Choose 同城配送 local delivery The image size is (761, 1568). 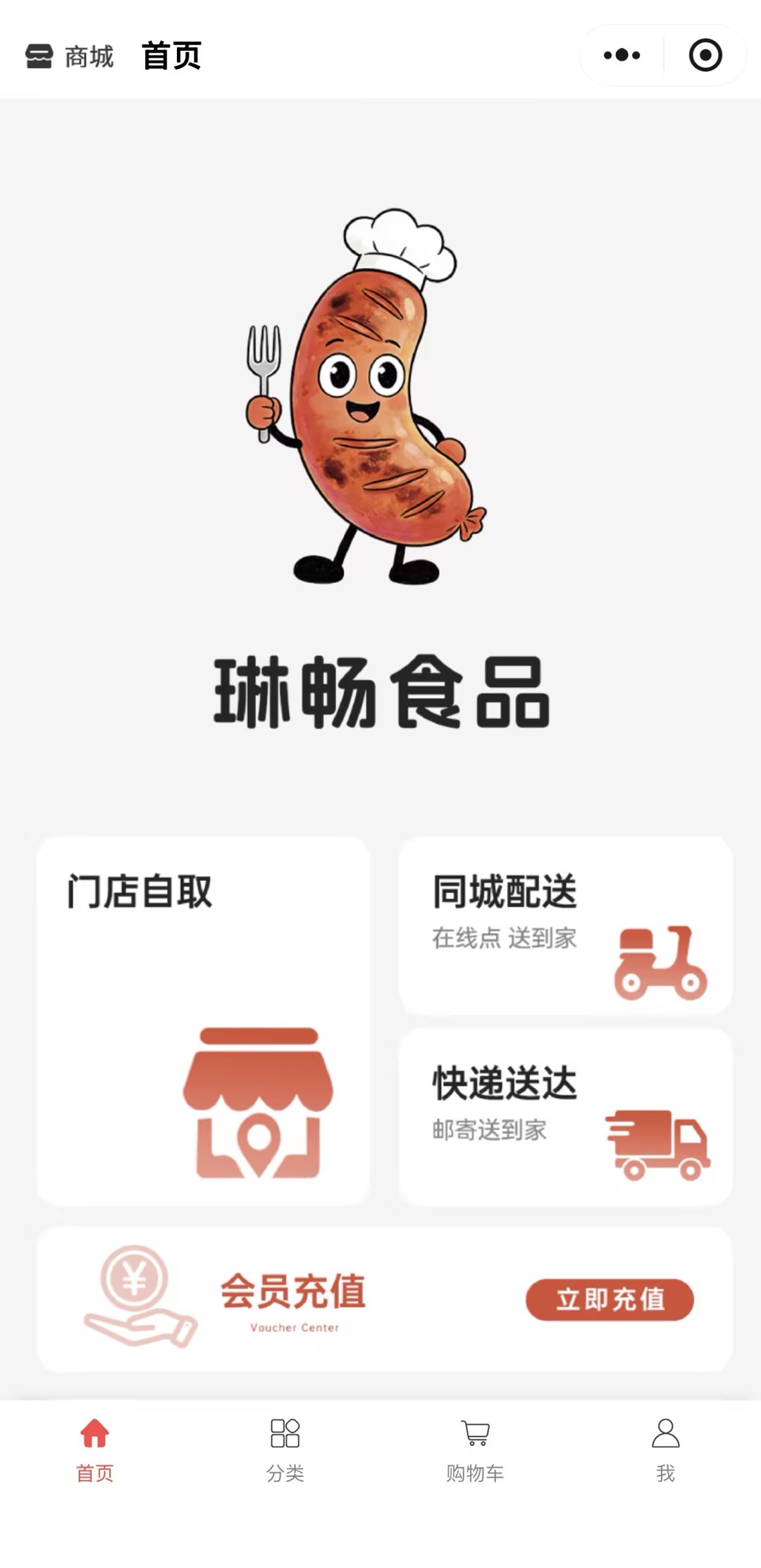tap(565, 925)
